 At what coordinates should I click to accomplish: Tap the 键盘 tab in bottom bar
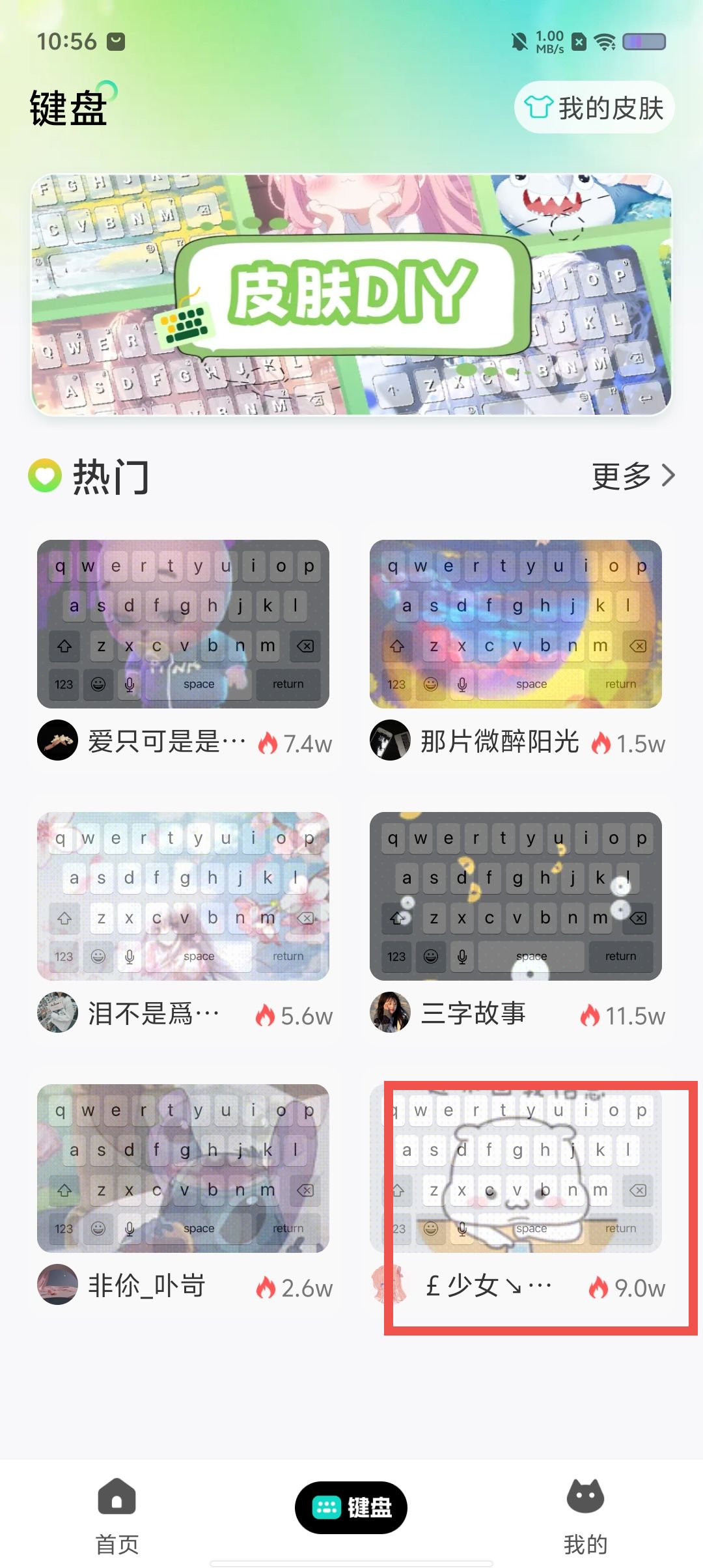point(351,1507)
